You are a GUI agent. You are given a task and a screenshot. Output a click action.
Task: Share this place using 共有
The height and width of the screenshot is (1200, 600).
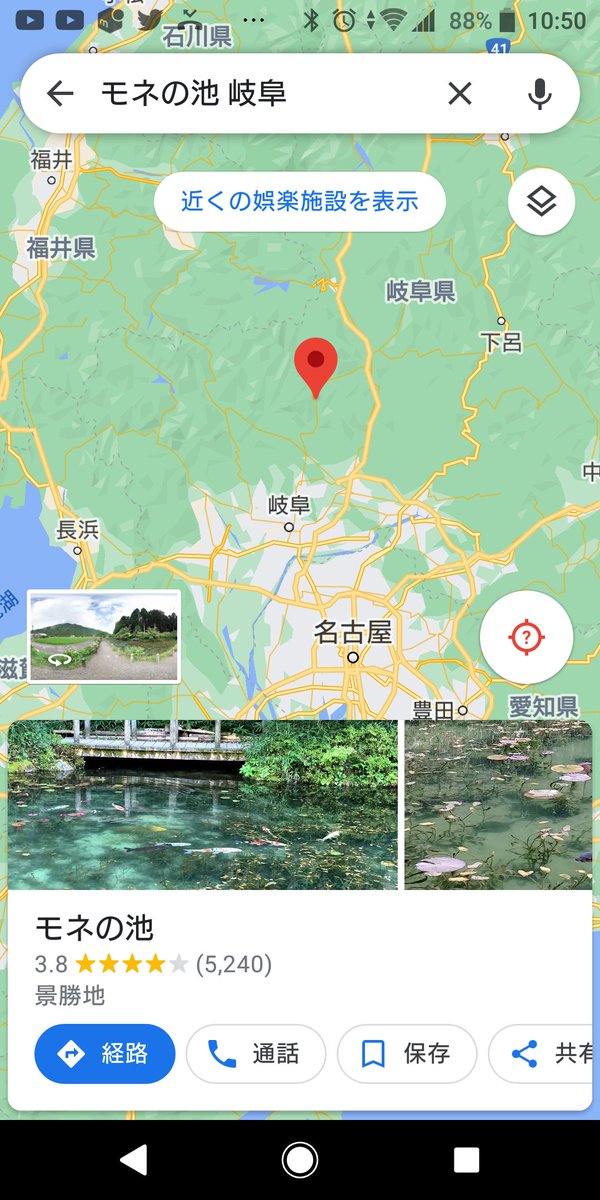point(550,1053)
